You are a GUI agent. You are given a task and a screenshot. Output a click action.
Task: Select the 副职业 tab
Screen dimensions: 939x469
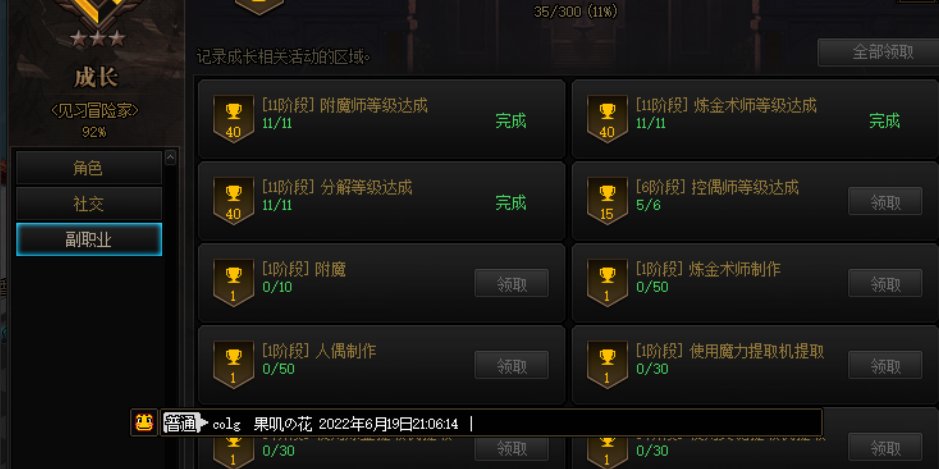tap(88, 240)
